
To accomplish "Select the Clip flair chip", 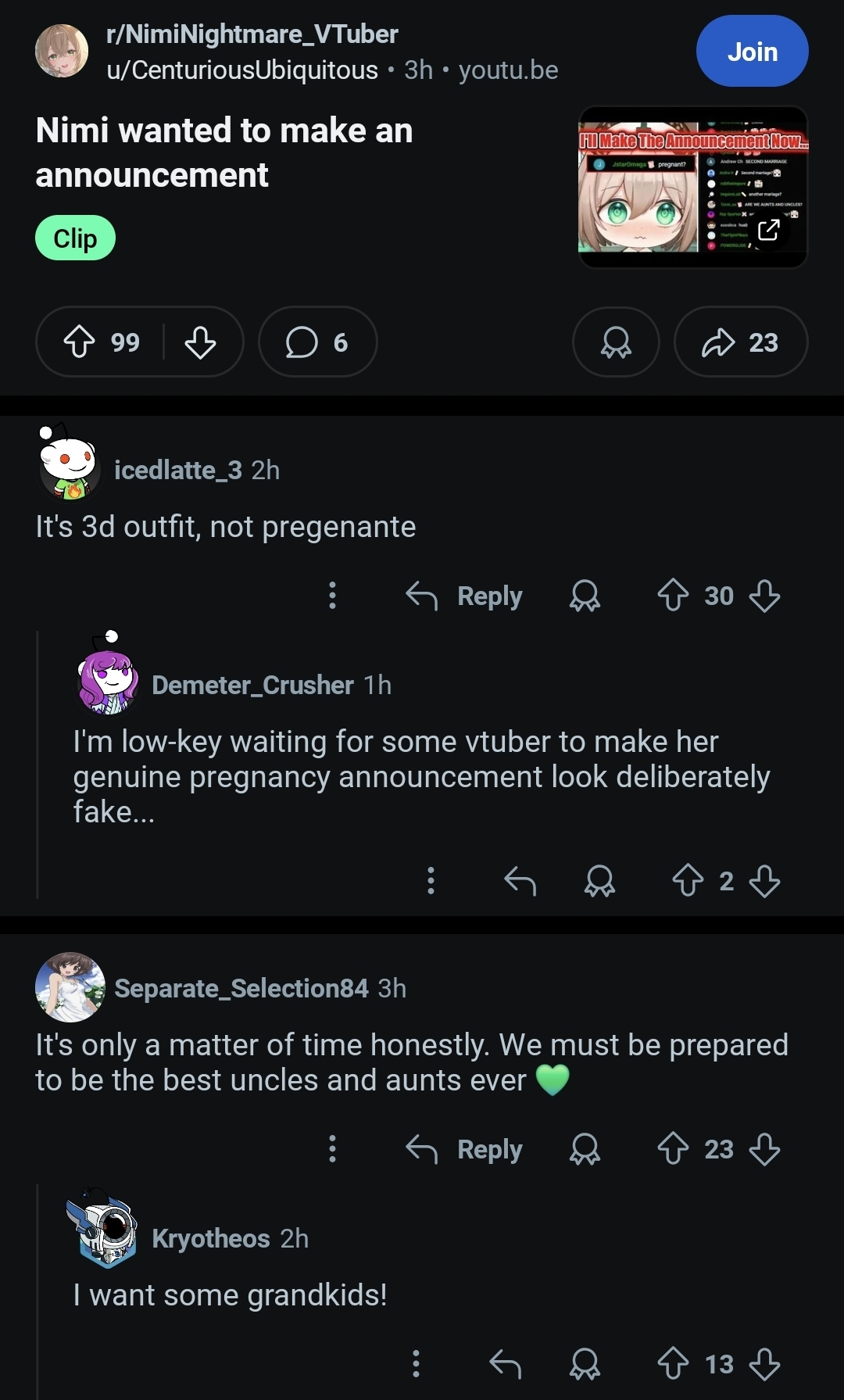I will pos(75,238).
